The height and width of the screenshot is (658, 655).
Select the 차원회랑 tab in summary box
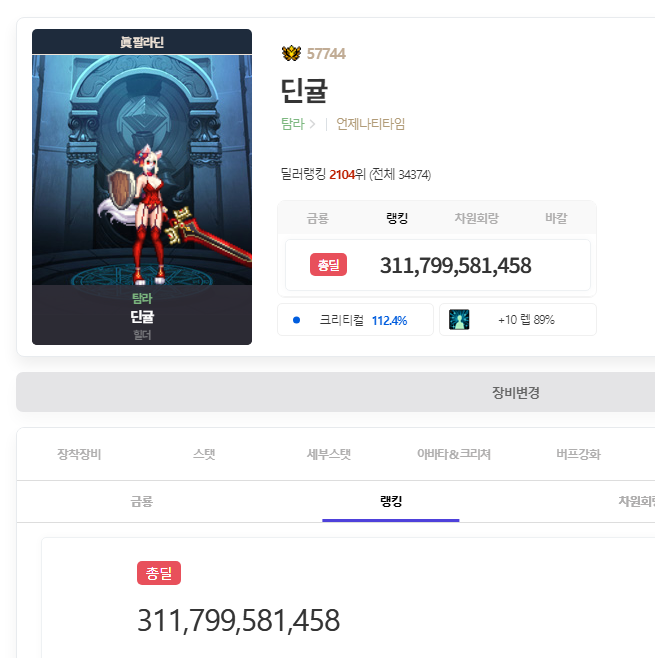(x=476, y=218)
